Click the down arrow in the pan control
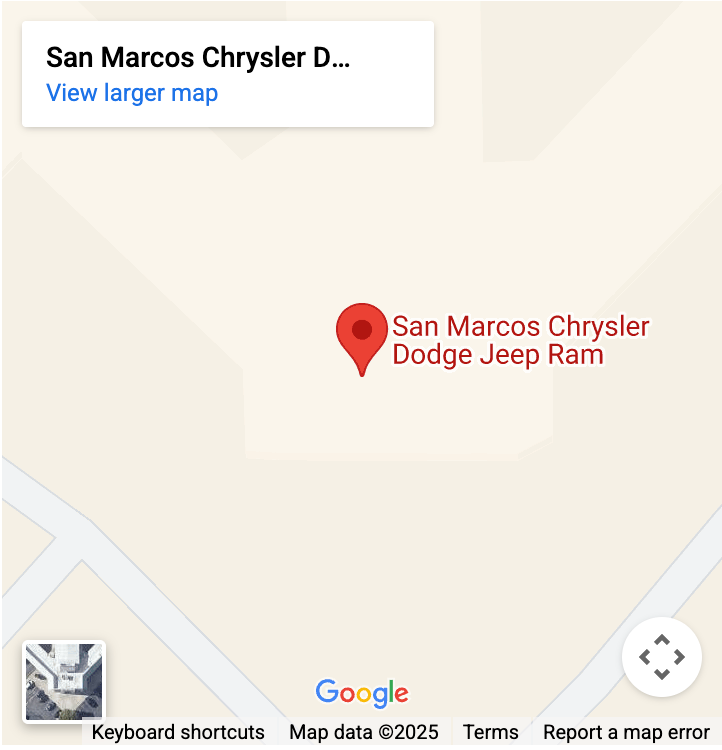The height and width of the screenshot is (750, 722). (661, 673)
